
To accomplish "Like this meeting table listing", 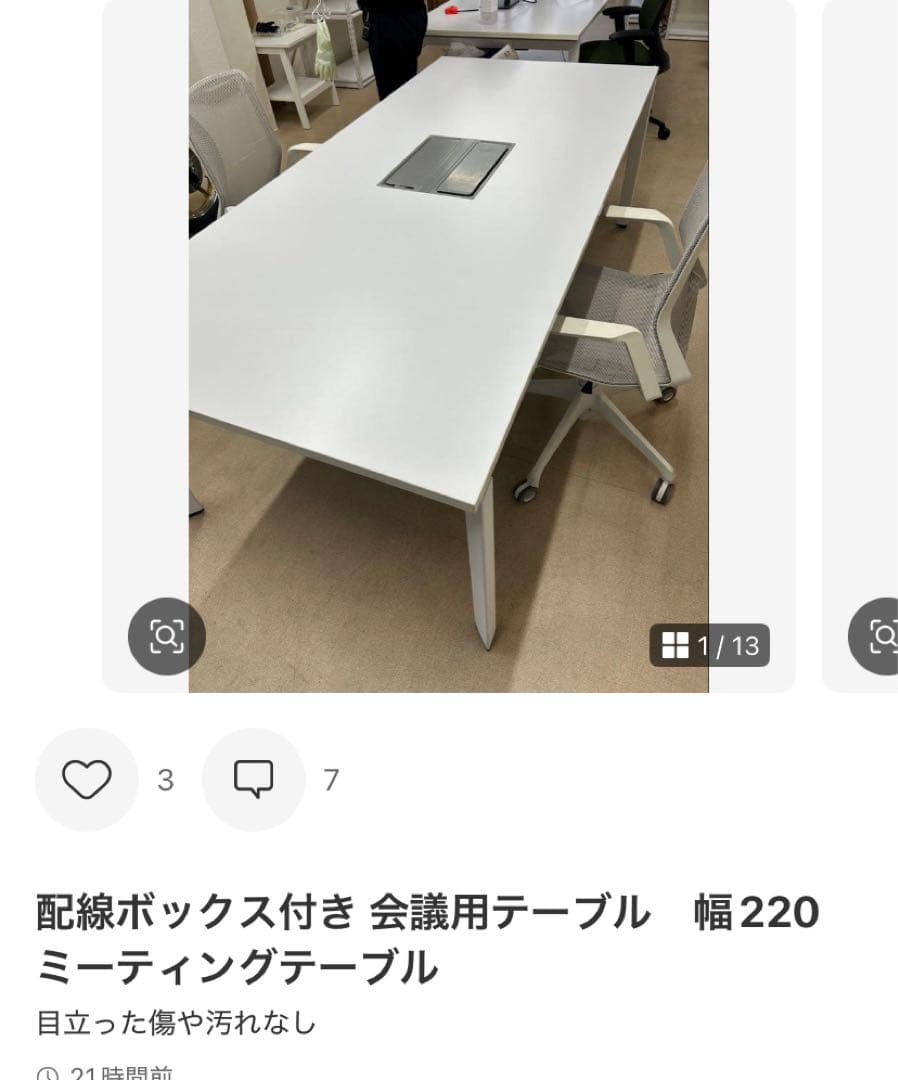I will click(86, 779).
